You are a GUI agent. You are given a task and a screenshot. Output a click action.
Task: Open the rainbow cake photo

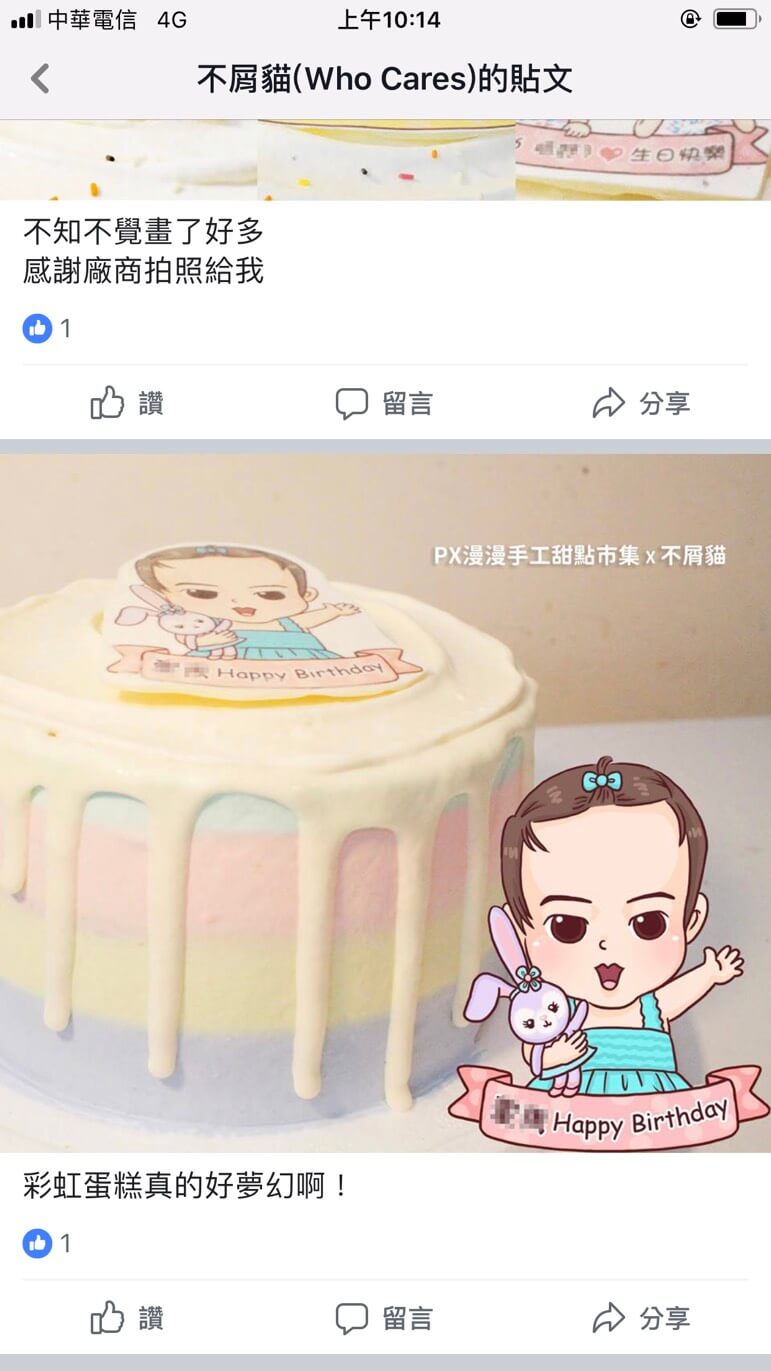[385, 803]
